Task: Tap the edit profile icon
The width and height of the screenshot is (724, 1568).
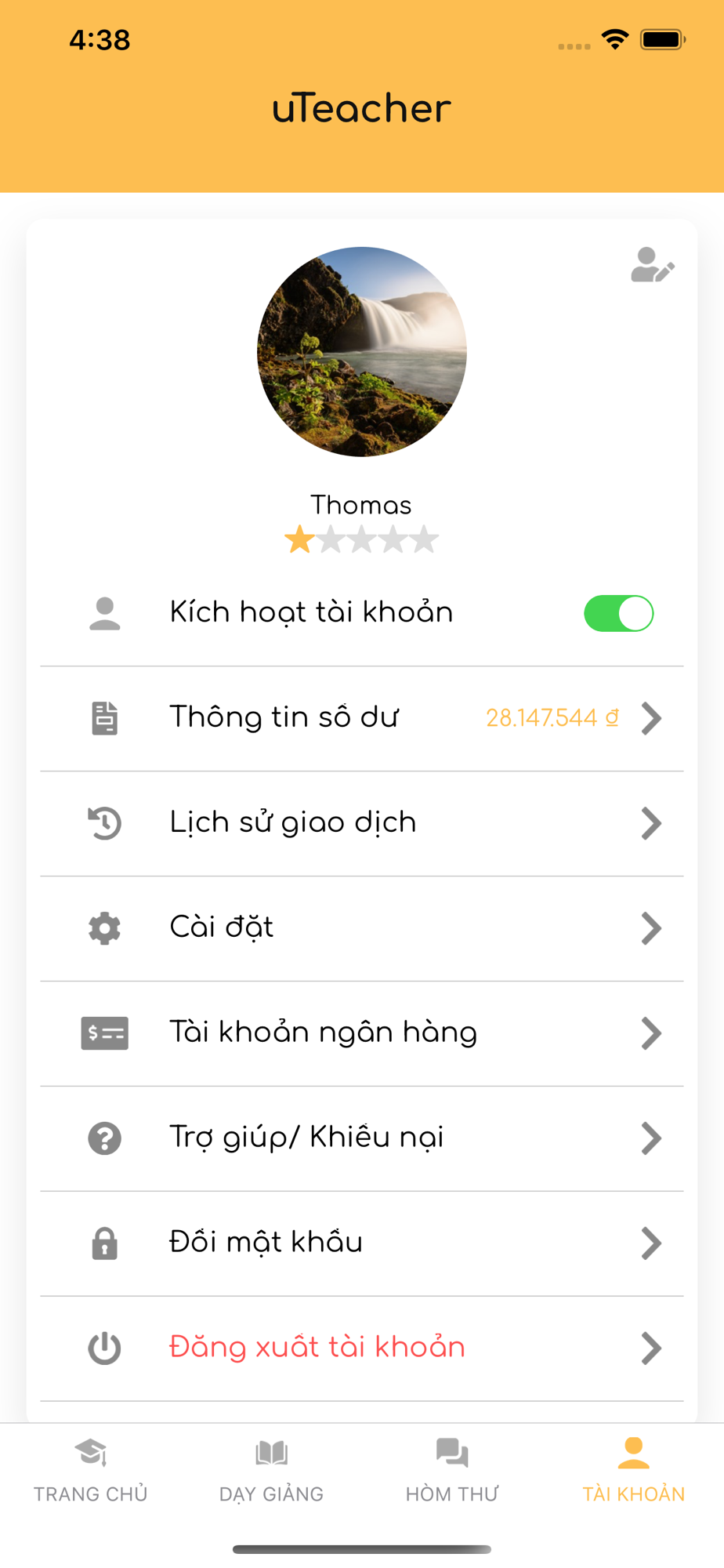Action: coord(652,266)
